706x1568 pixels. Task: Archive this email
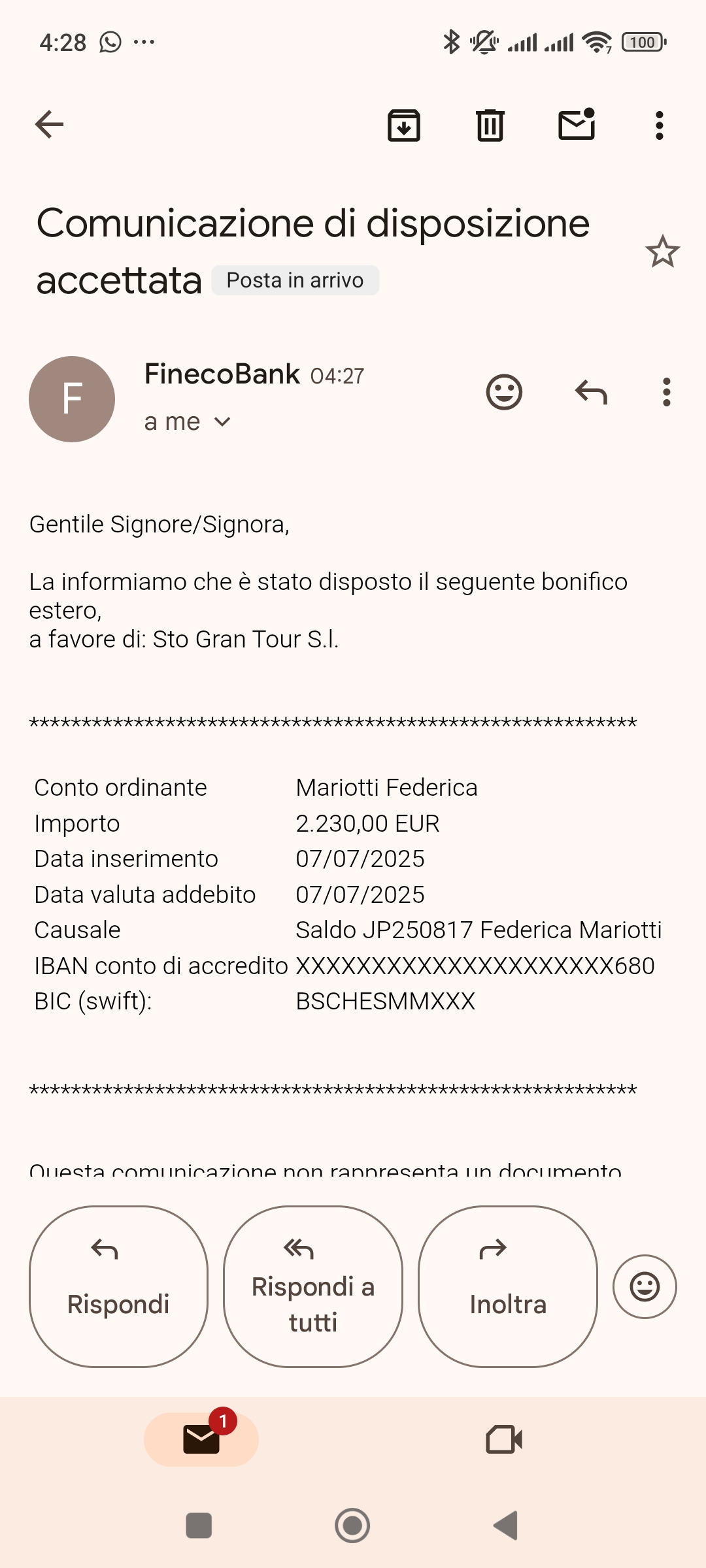pos(404,125)
